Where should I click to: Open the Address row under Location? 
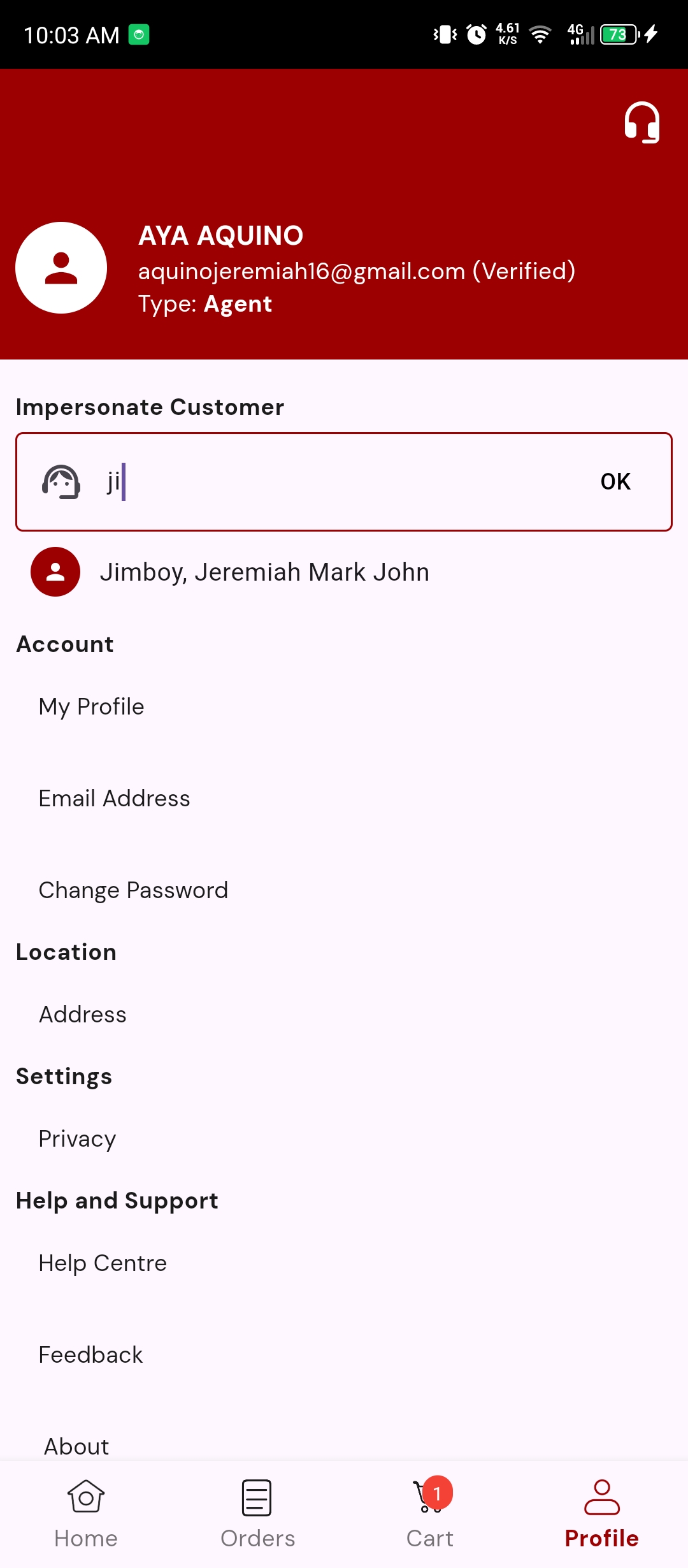pyautogui.click(x=83, y=1015)
